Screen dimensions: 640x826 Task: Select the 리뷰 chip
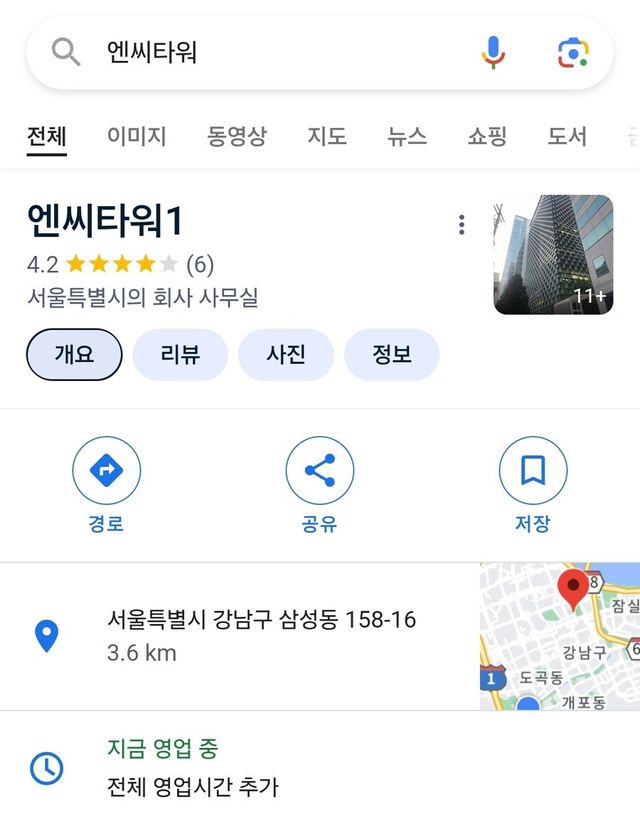tap(180, 354)
